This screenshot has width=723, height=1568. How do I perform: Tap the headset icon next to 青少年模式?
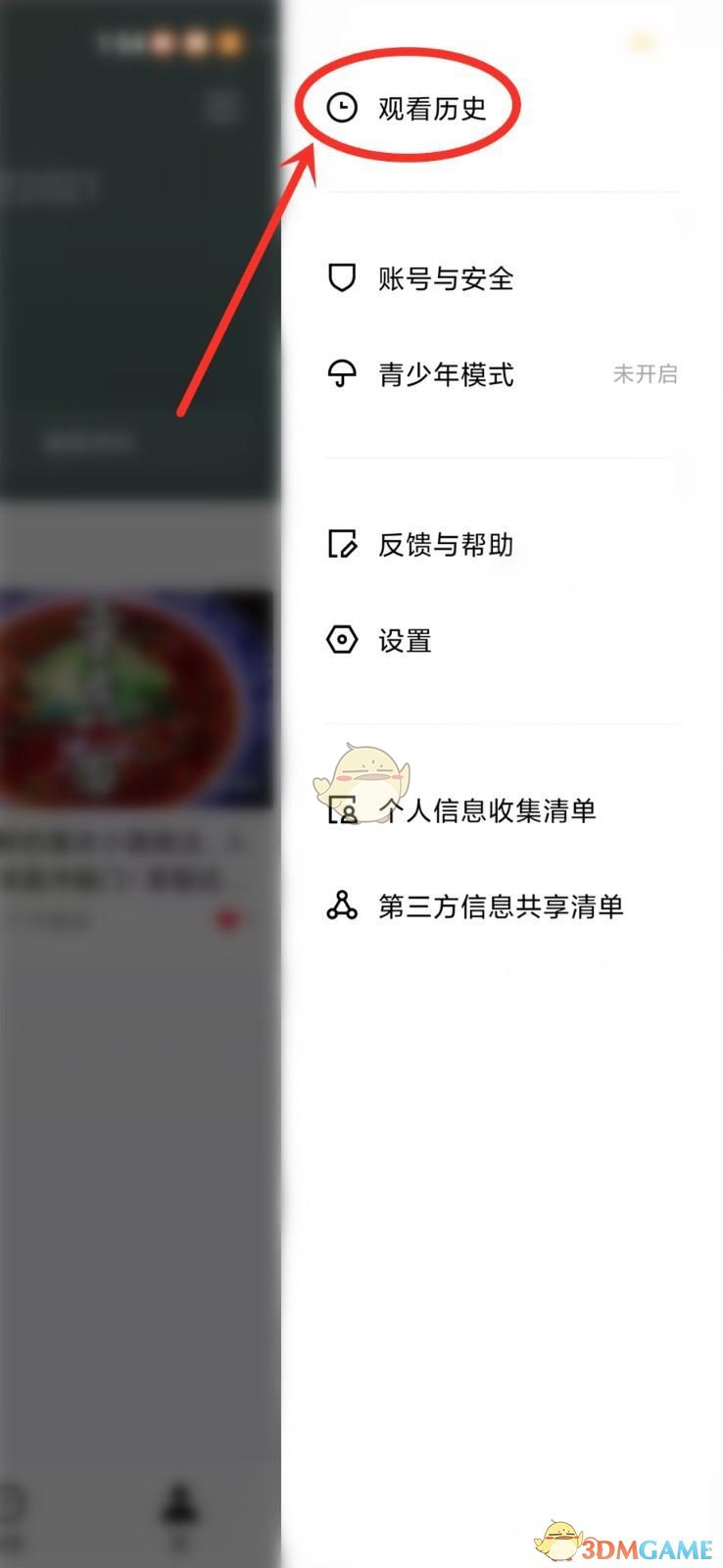tap(341, 374)
